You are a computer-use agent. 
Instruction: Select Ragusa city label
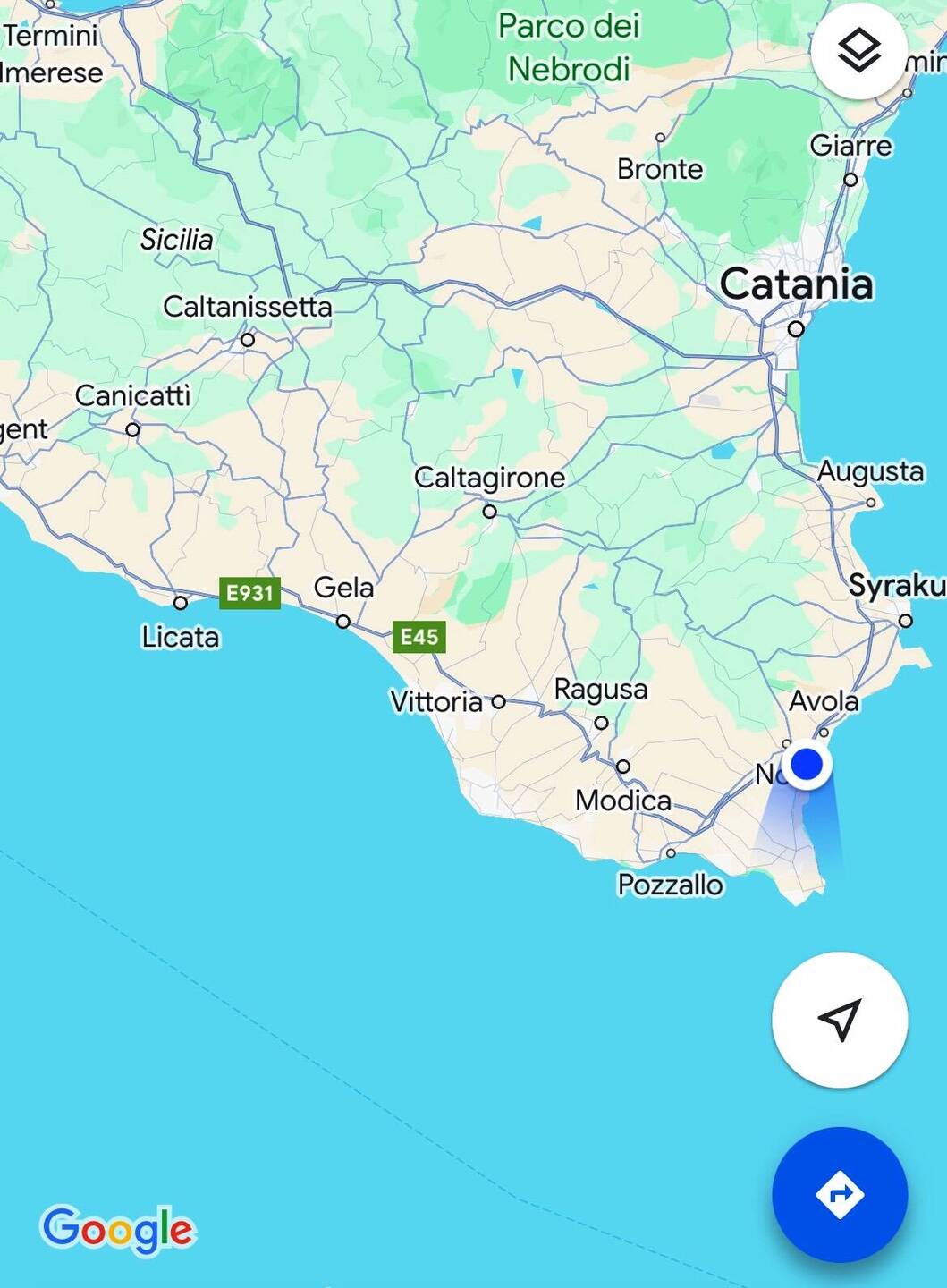tap(600, 690)
